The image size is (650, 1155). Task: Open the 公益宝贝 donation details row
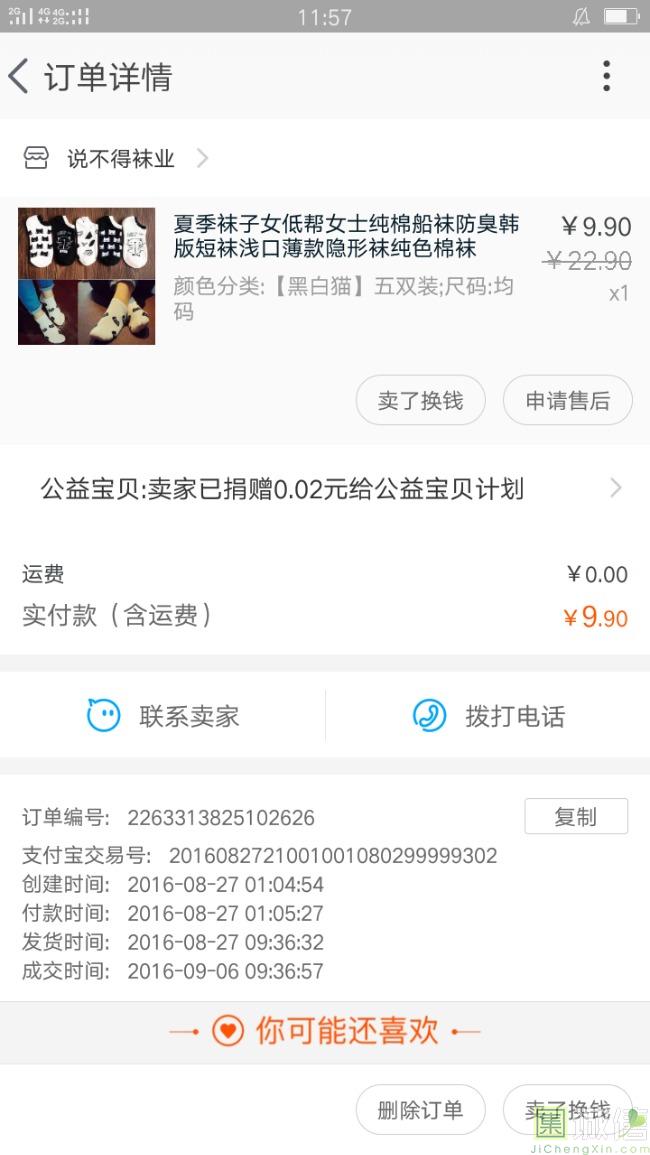pyautogui.click(x=325, y=489)
